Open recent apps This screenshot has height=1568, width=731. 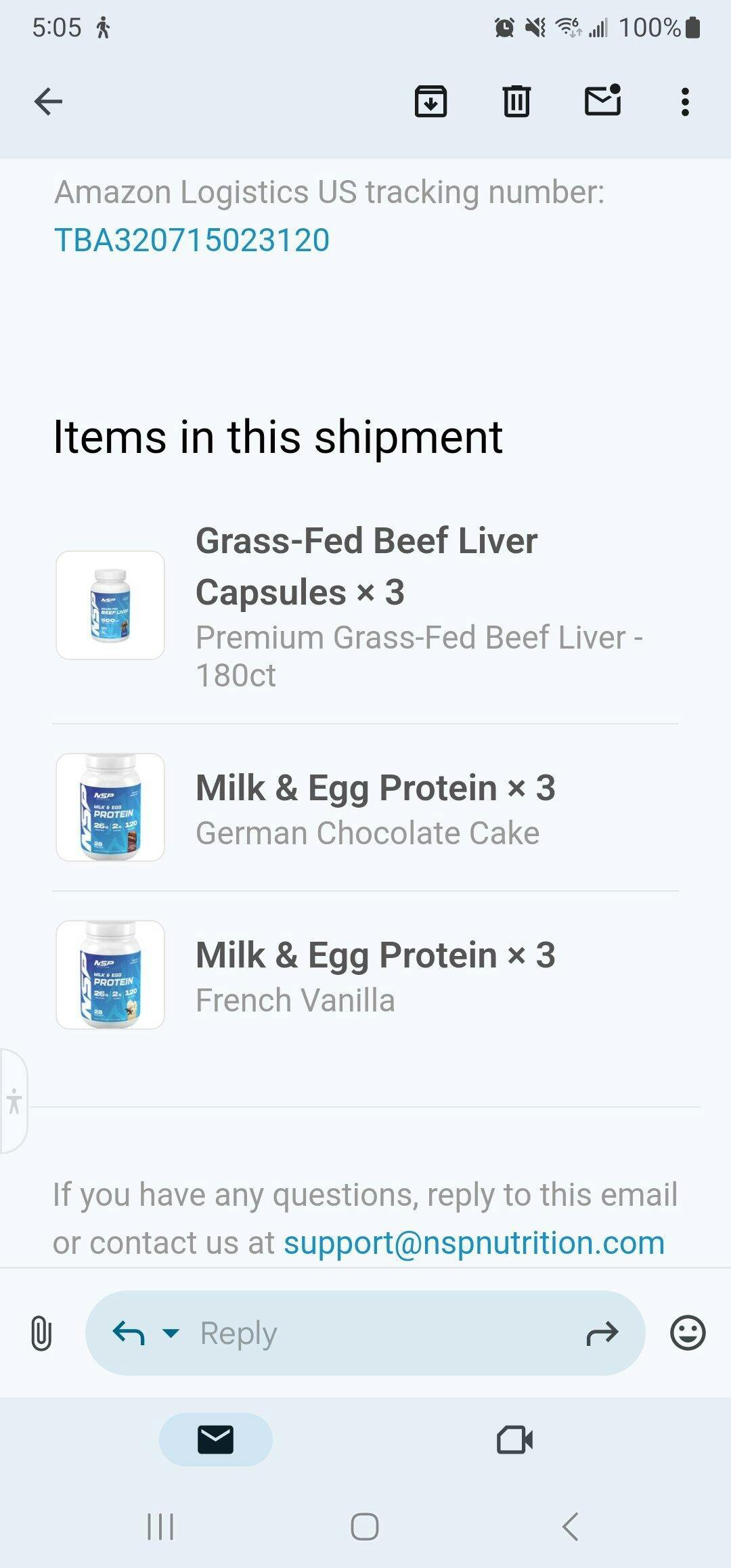[160, 1527]
